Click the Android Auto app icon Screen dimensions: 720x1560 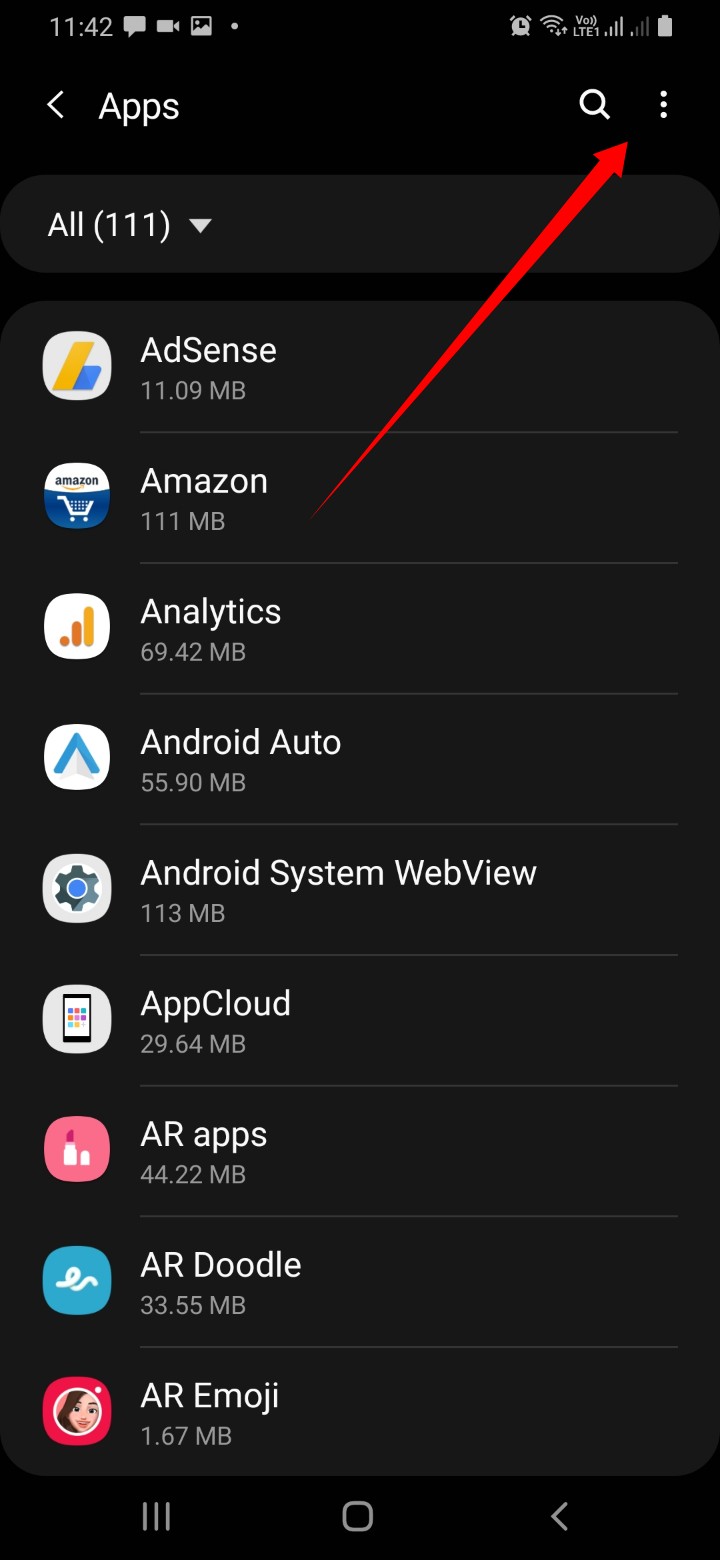tap(77, 757)
